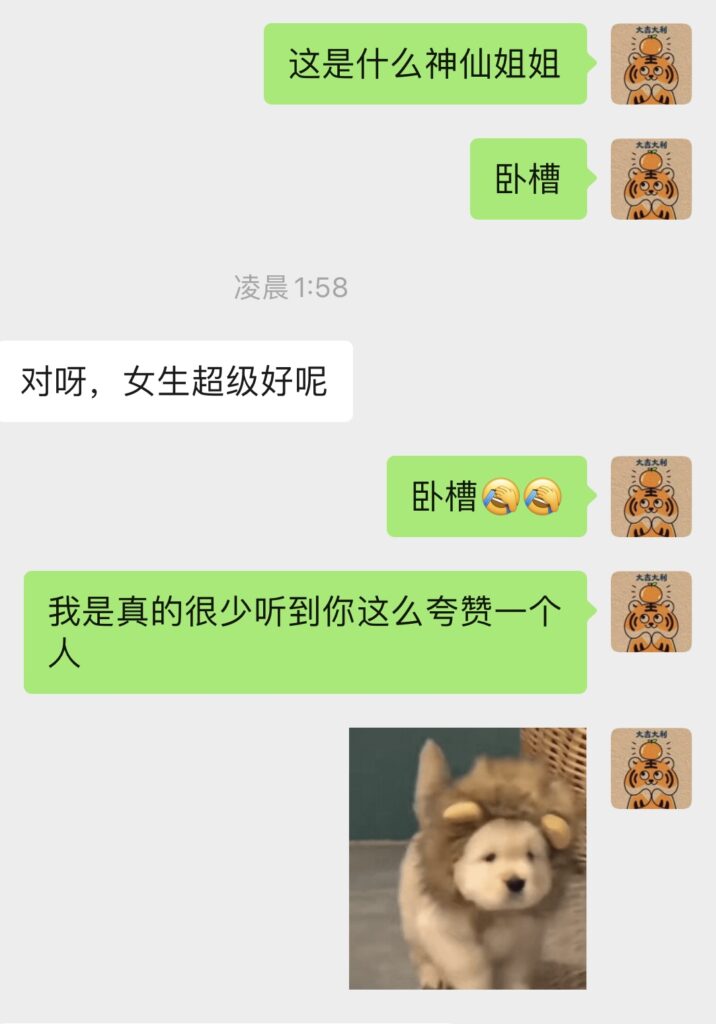Screen dimensions: 716x1024
Task: Tap the avatar beside the "卧槽" message with laughing emojis
Action: [x=651, y=496]
